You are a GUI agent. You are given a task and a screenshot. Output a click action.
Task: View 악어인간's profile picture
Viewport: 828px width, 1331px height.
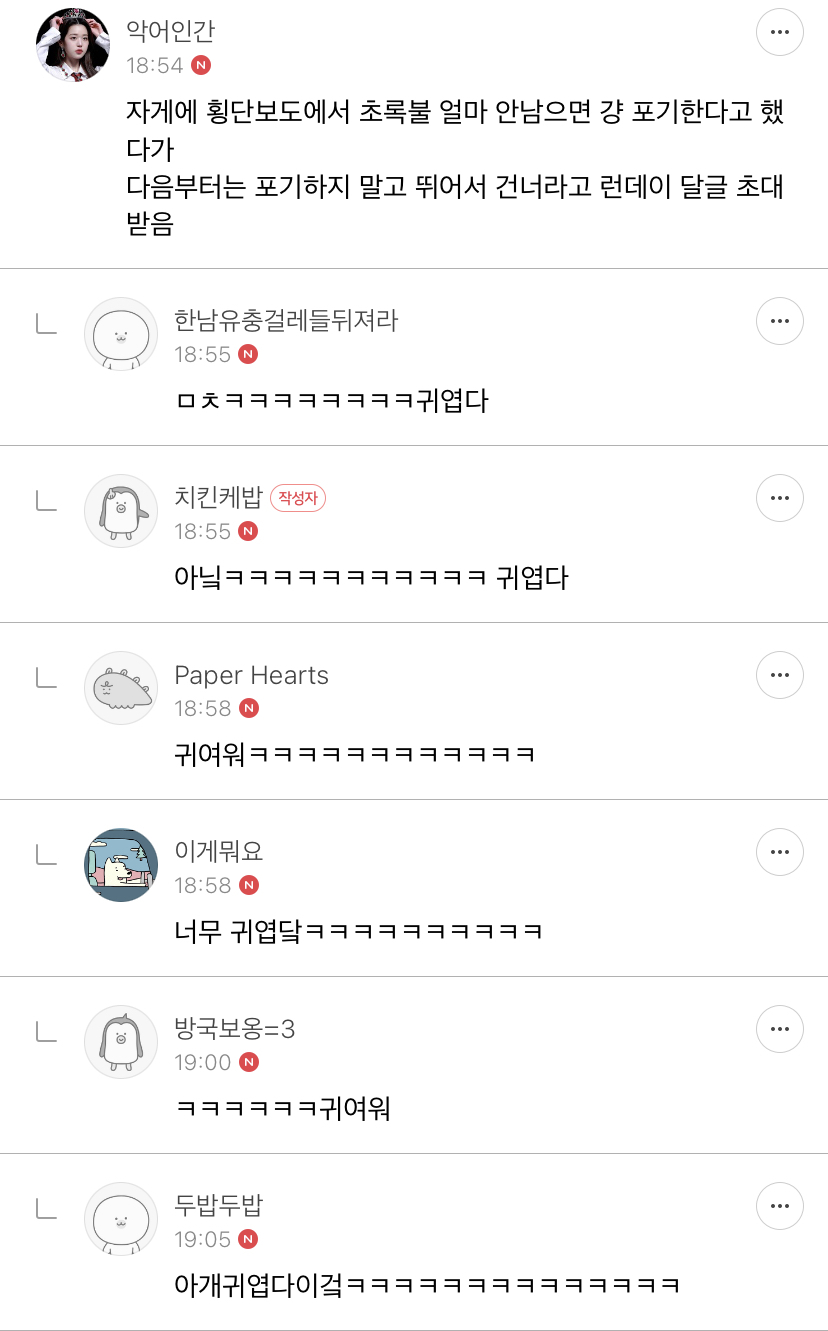coord(73,44)
